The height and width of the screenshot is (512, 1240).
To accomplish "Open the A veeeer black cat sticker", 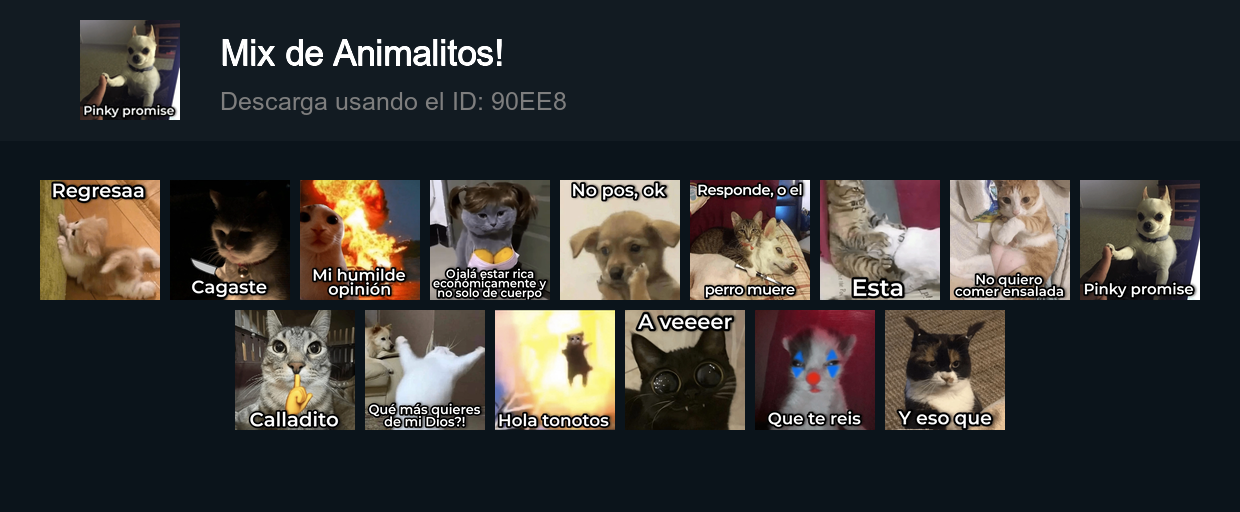I will tap(685, 370).
